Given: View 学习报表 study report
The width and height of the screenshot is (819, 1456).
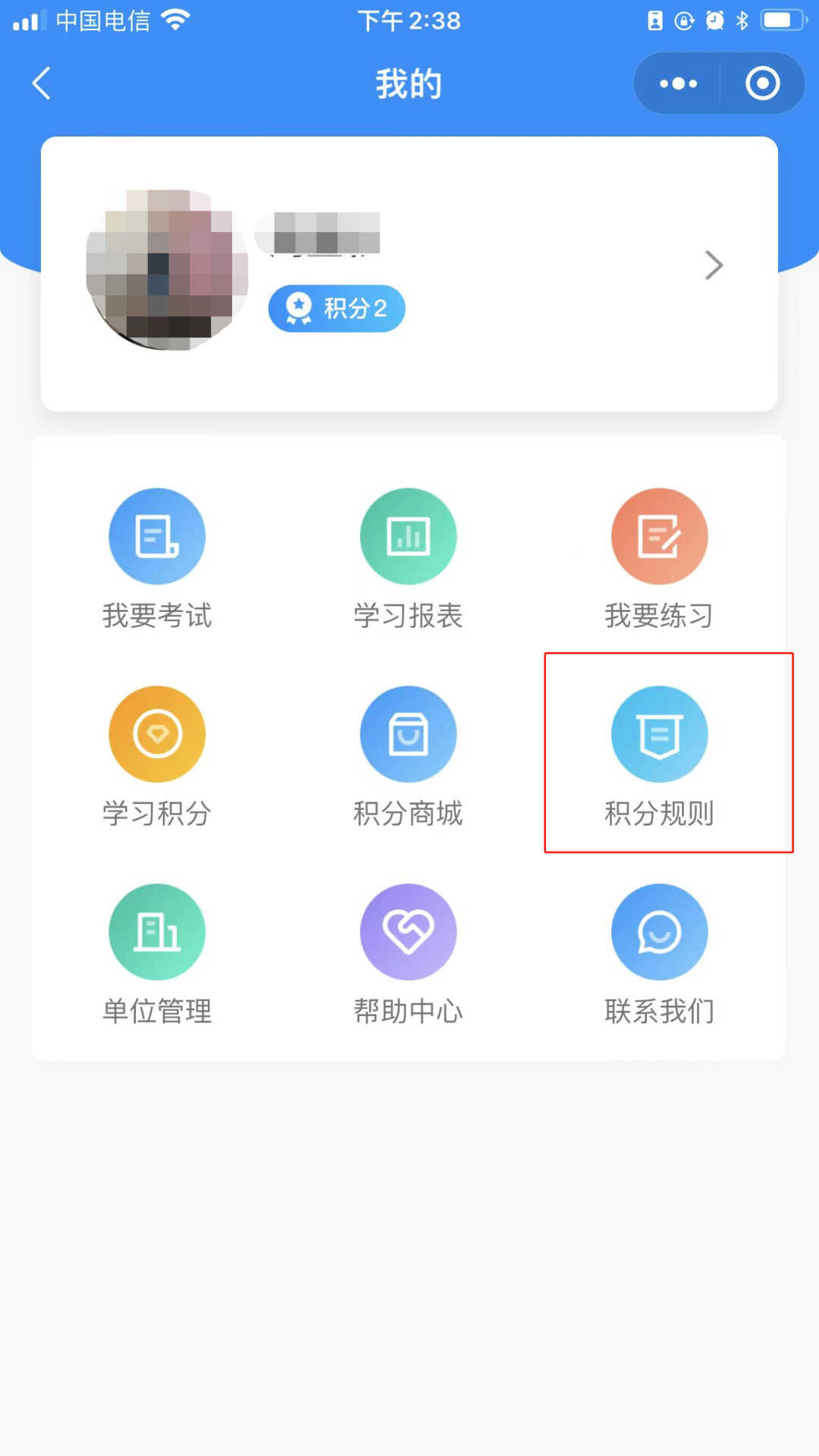Looking at the screenshot, I should point(408,559).
